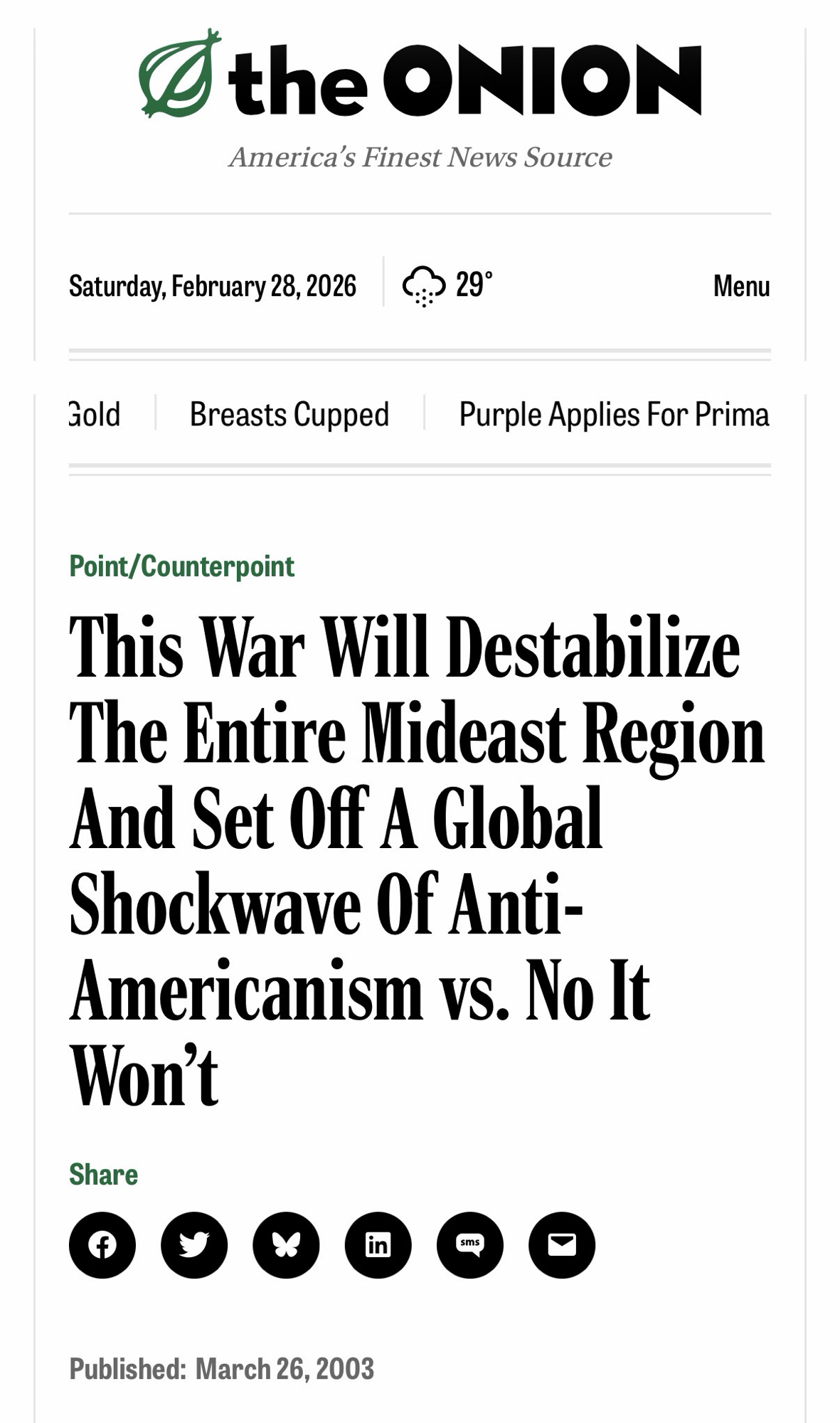Open the Breasts Cupped headline

289,414
